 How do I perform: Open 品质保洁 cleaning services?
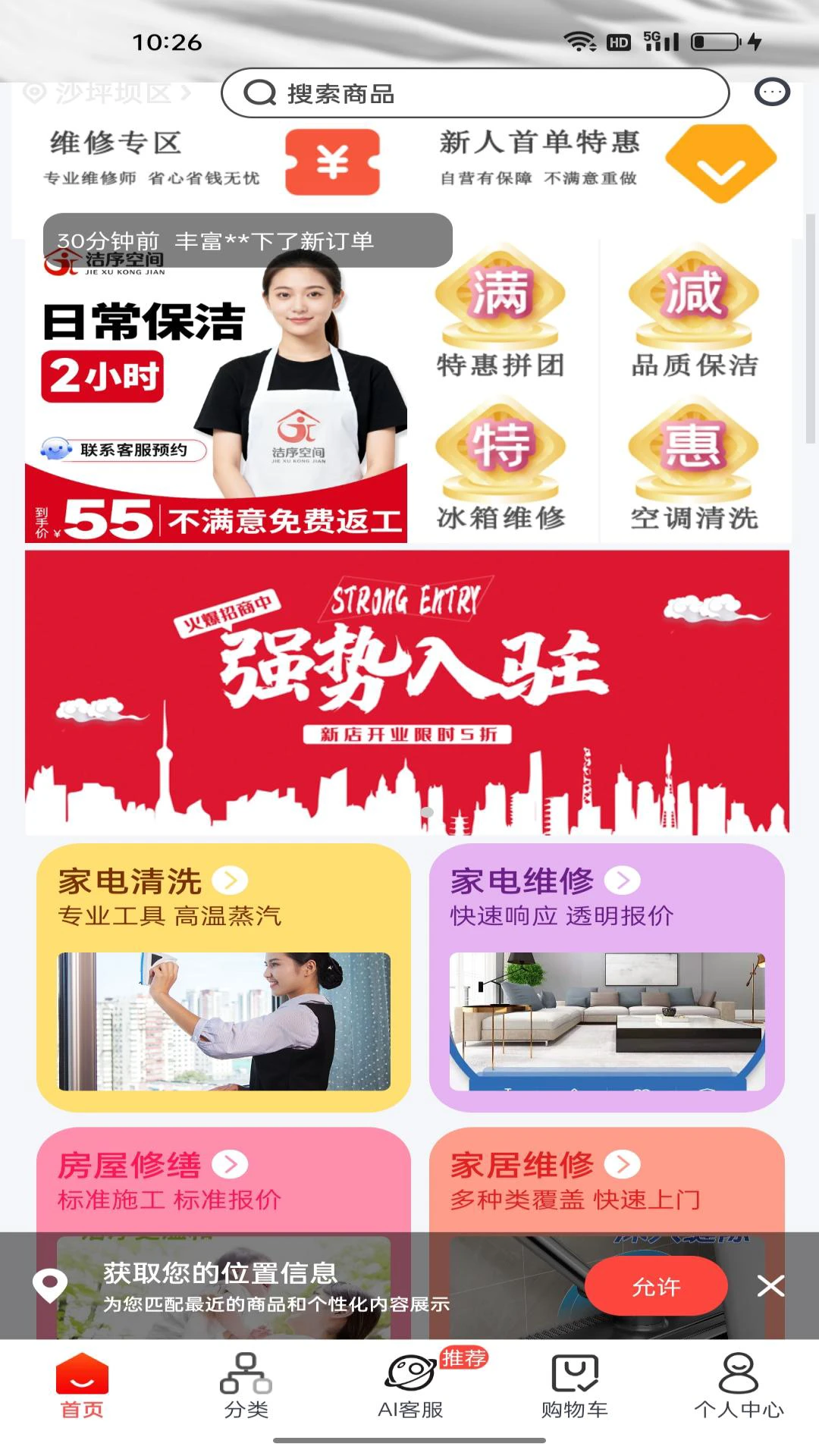coord(694,312)
